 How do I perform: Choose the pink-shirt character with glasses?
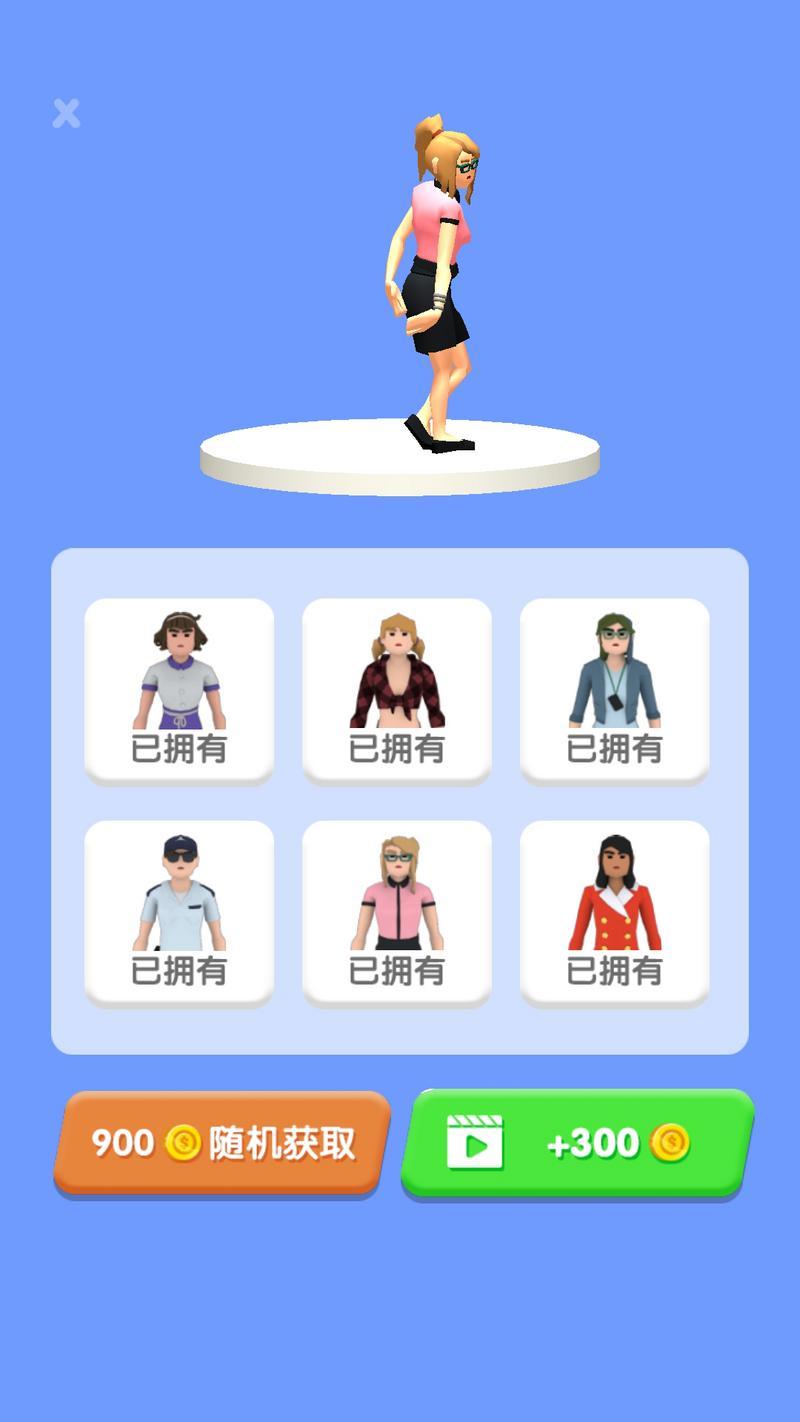click(397, 911)
